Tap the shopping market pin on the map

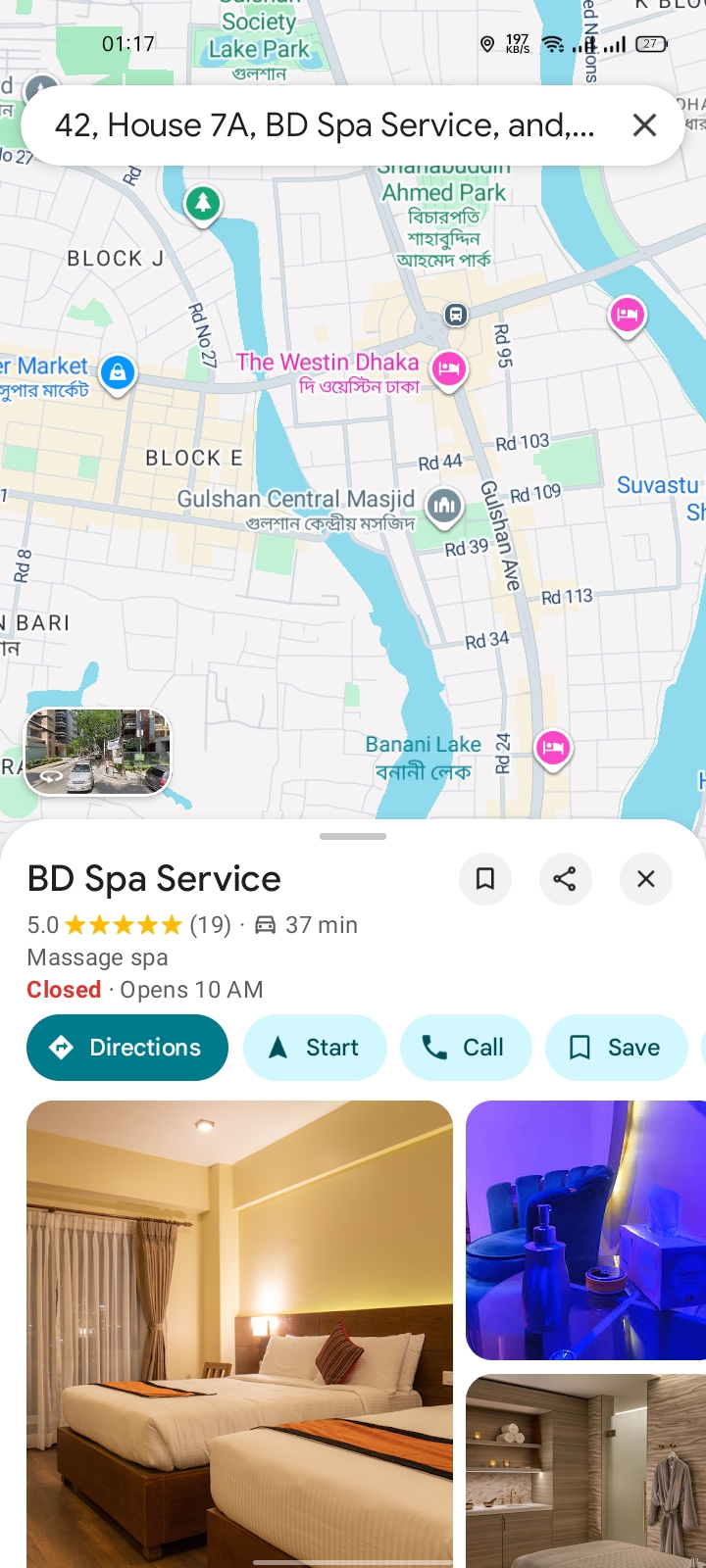(x=118, y=372)
